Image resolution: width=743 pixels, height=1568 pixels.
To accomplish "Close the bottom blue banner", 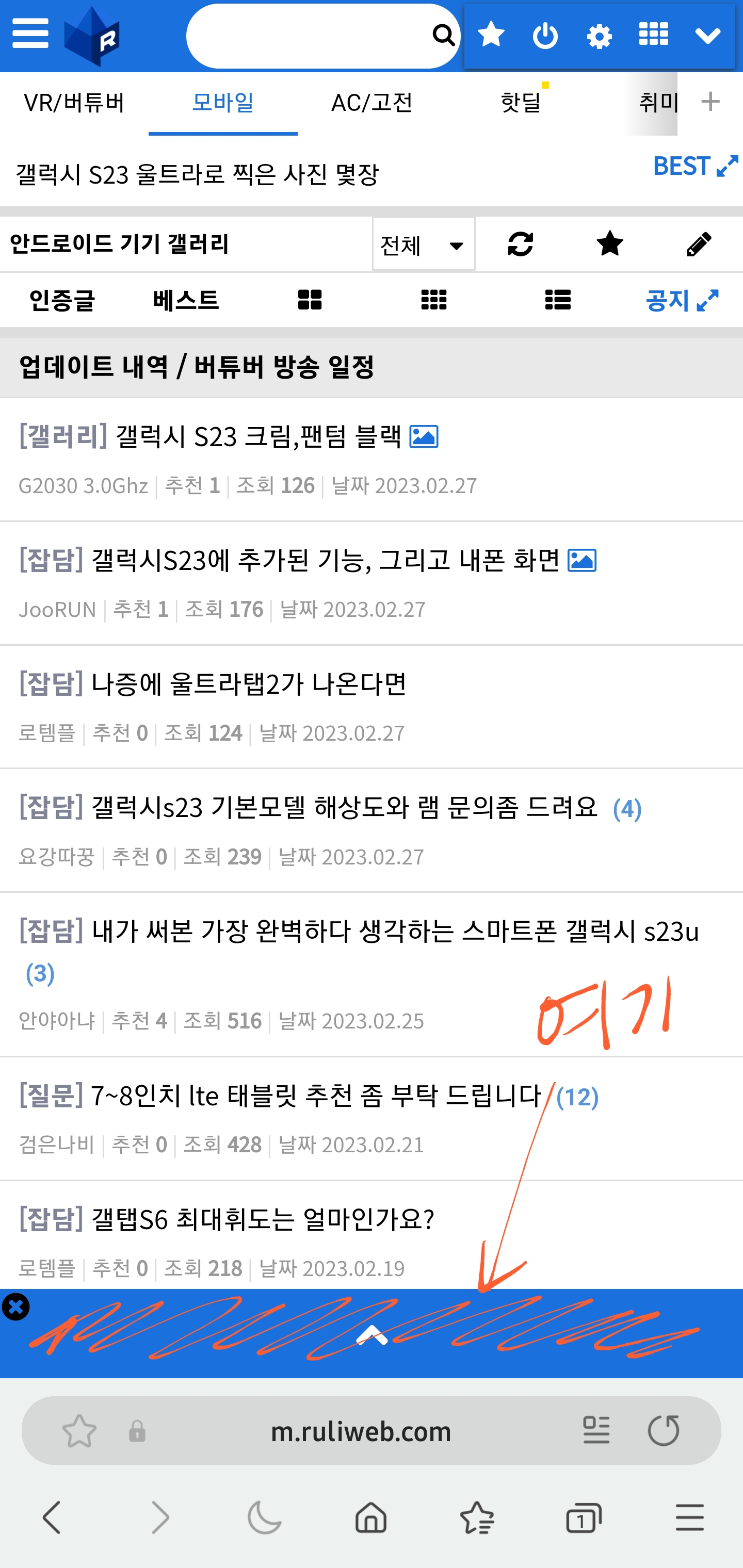I will pyautogui.click(x=16, y=1307).
